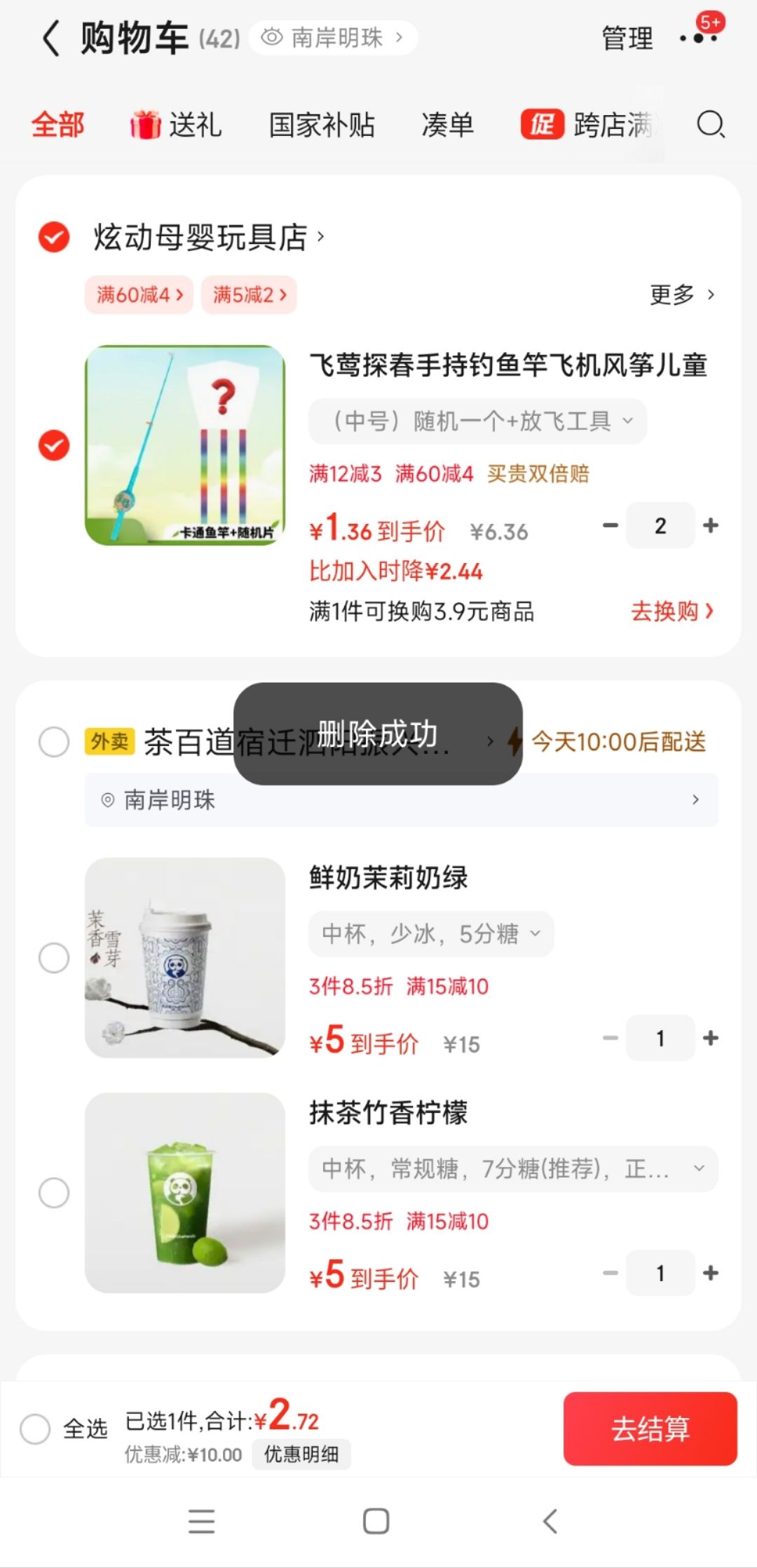757x1568 pixels.
Task: Tap 去换购 to redeem add-on item
Action: point(671,611)
